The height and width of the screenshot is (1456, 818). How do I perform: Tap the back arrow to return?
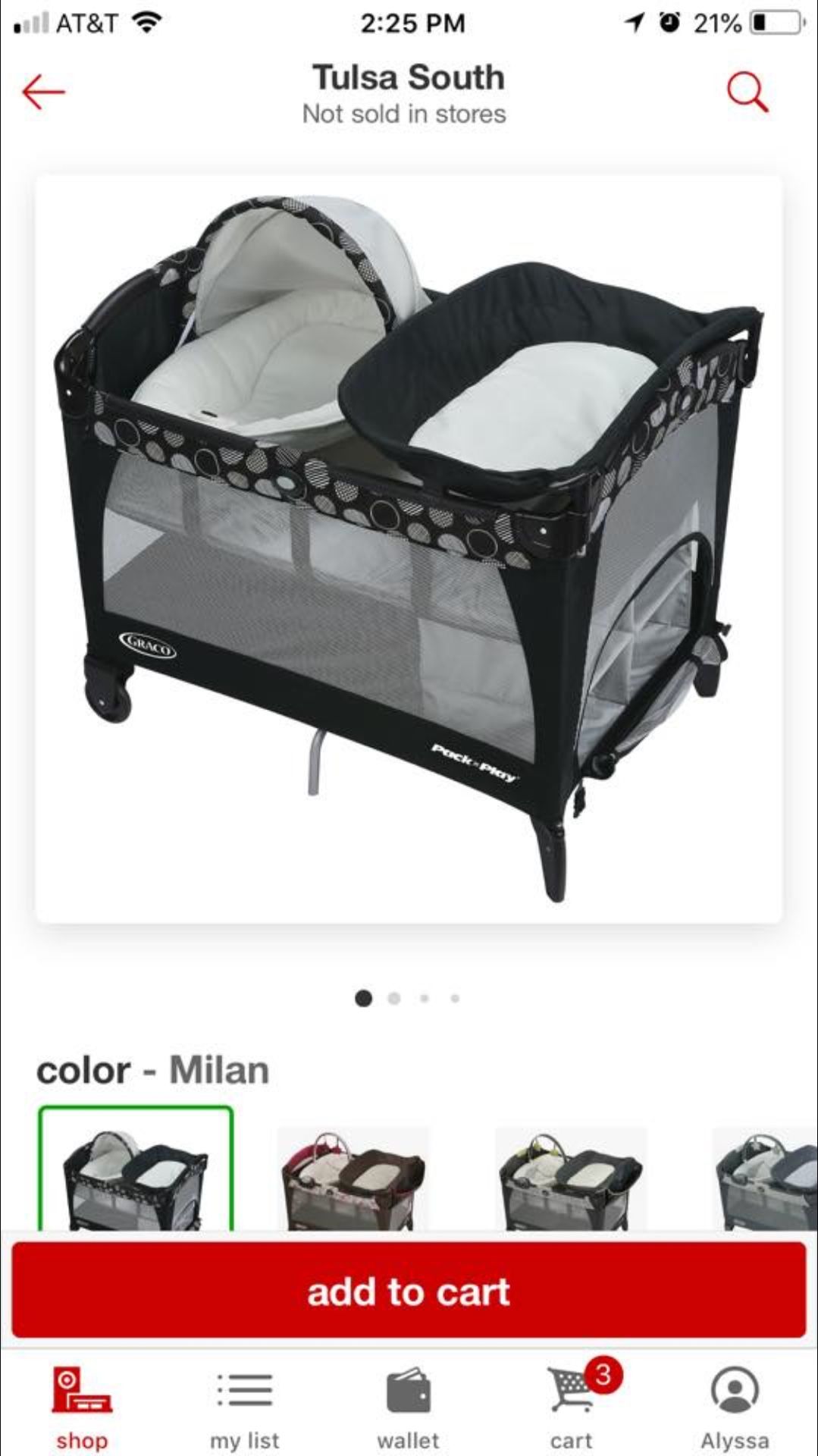pyautogui.click(x=43, y=90)
